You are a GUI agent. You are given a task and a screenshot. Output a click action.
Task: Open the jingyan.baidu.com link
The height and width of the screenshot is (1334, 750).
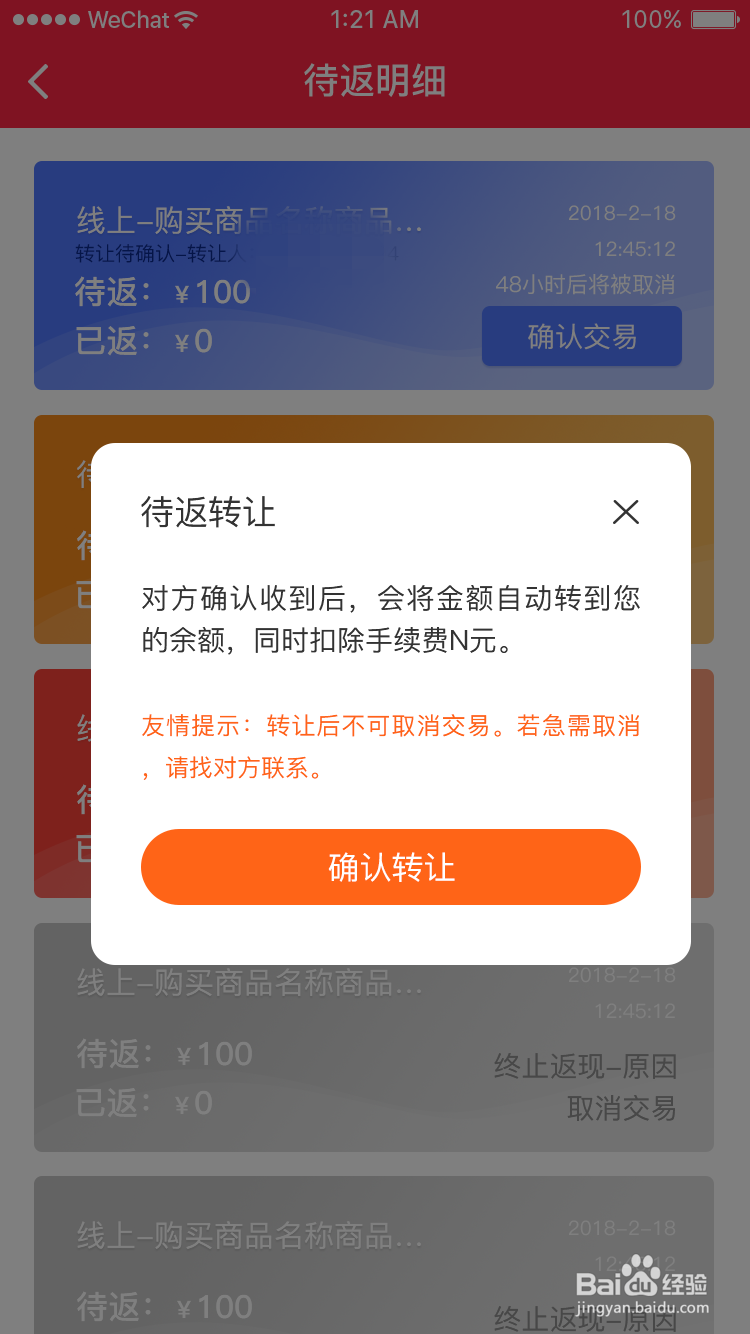point(645,1305)
